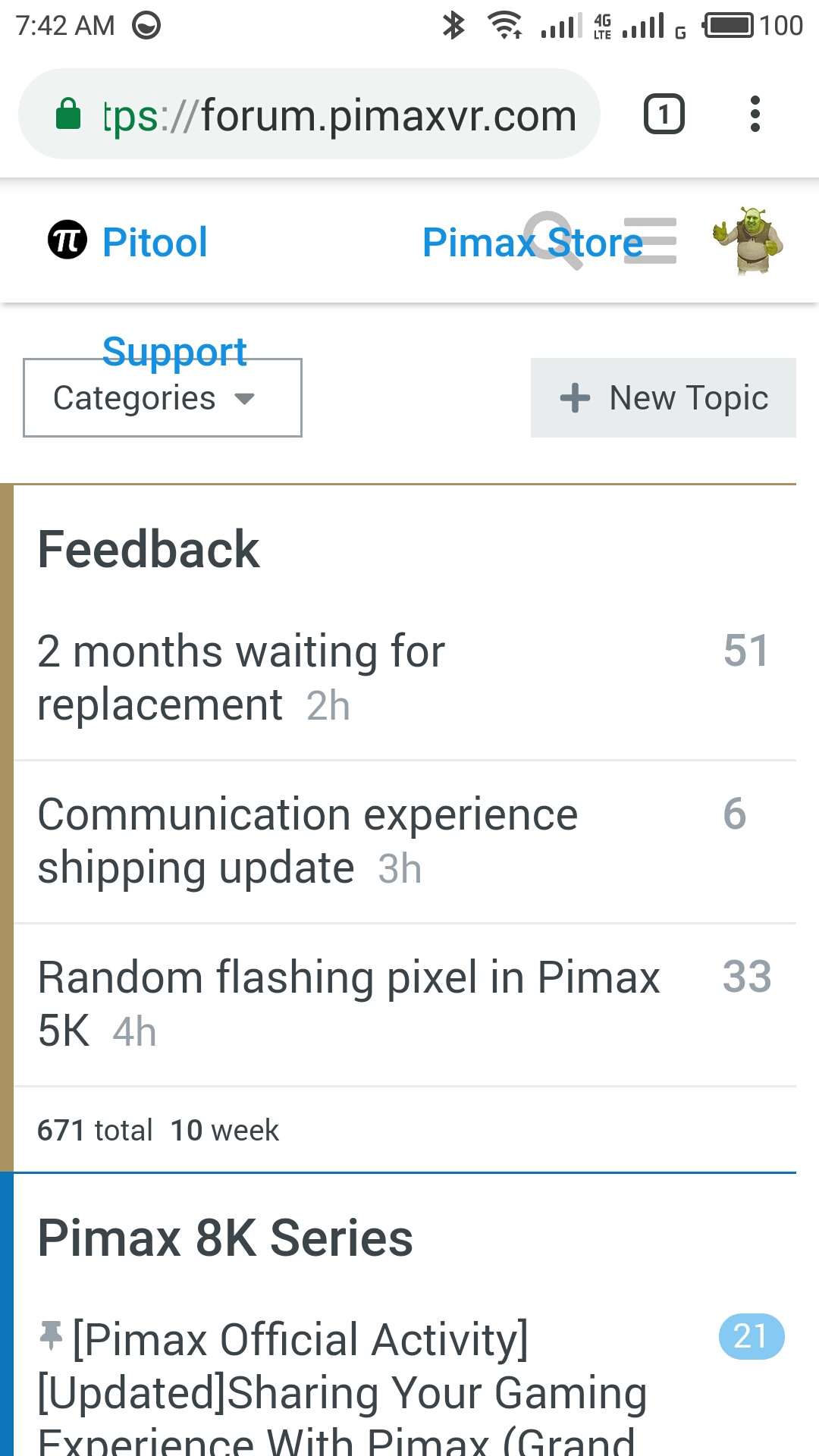Follow the Support link
819x1456 pixels.
[x=174, y=350]
